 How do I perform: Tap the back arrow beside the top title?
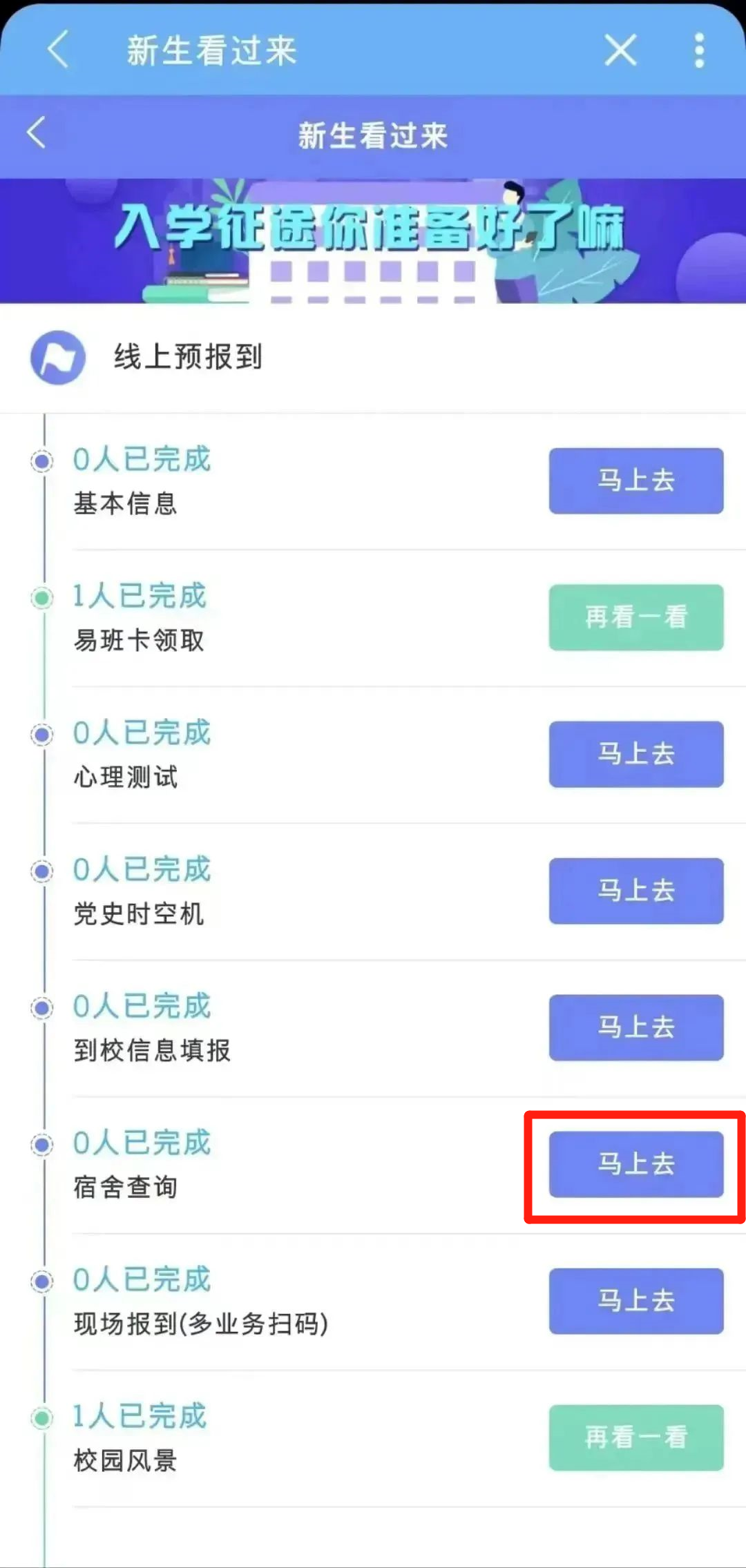point(59,50)
